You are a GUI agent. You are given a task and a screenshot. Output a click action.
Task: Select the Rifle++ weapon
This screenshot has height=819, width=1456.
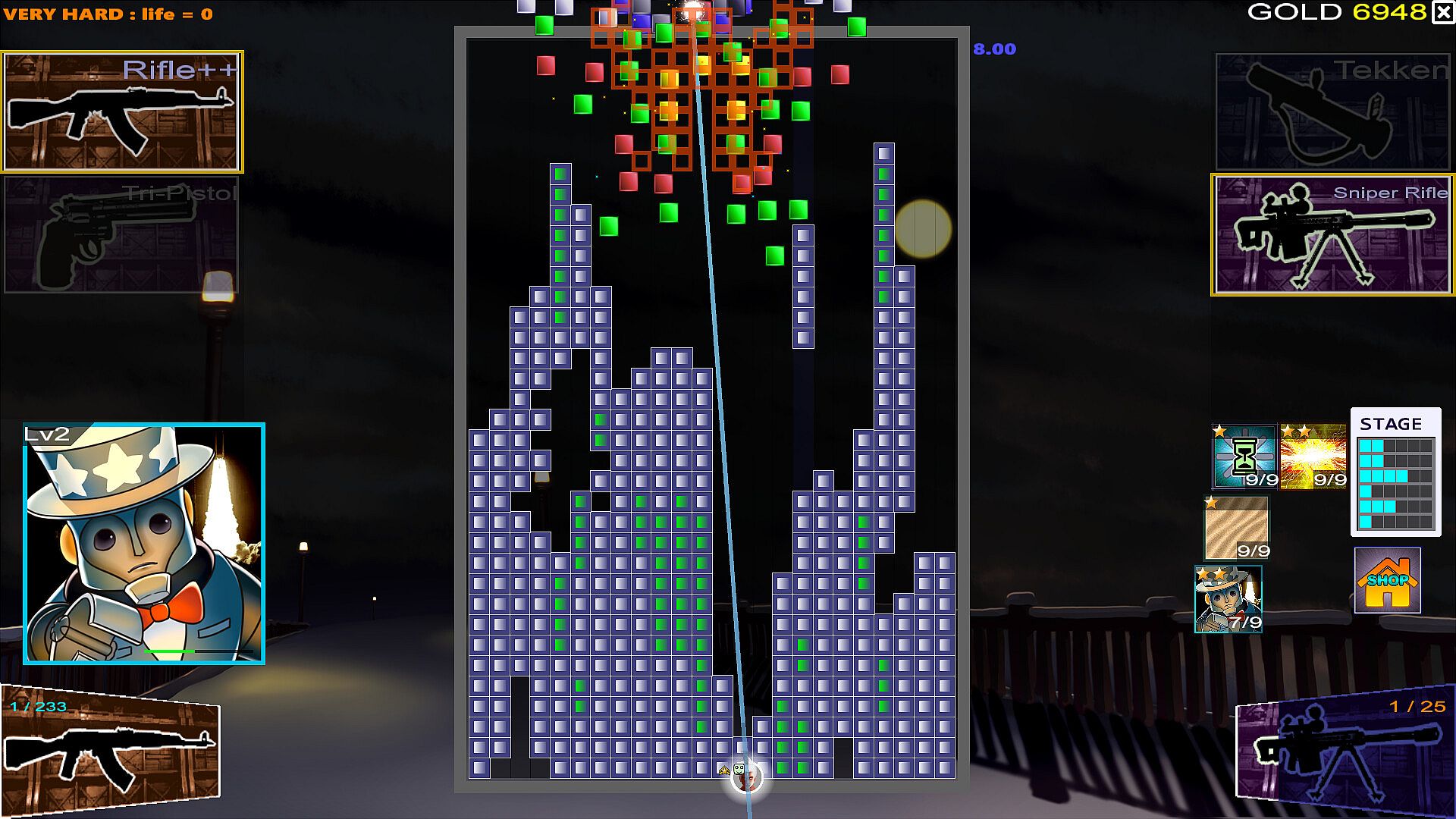122,111
